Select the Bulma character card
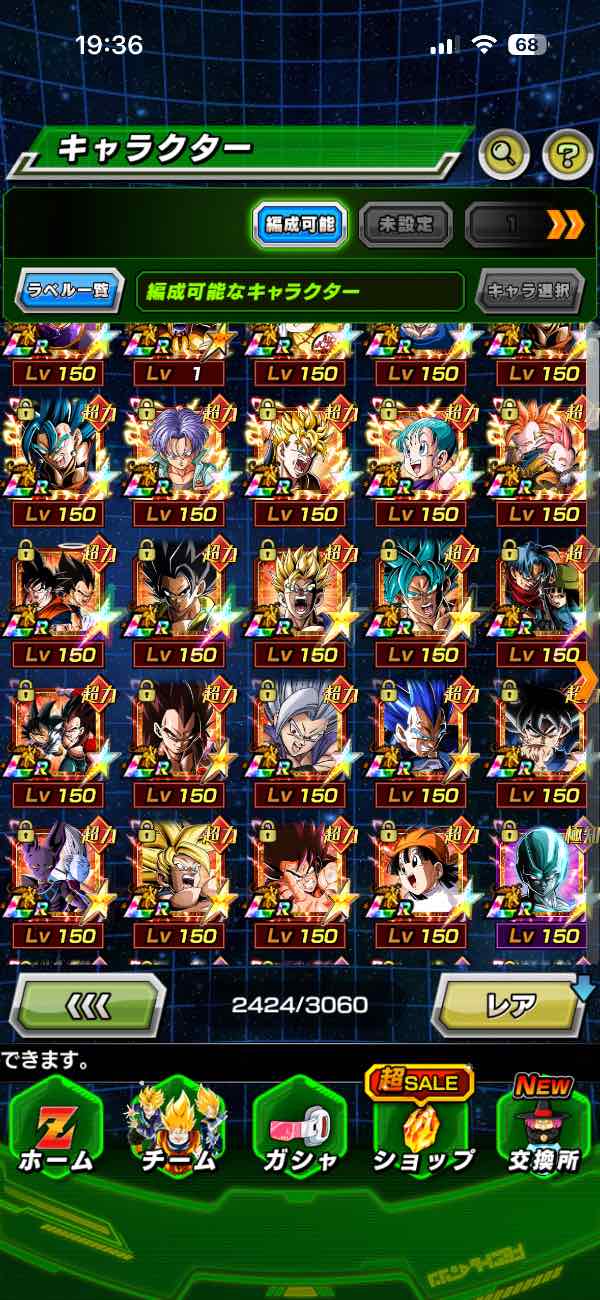The width and height of the screenshot is (600, 1300). 421,450
